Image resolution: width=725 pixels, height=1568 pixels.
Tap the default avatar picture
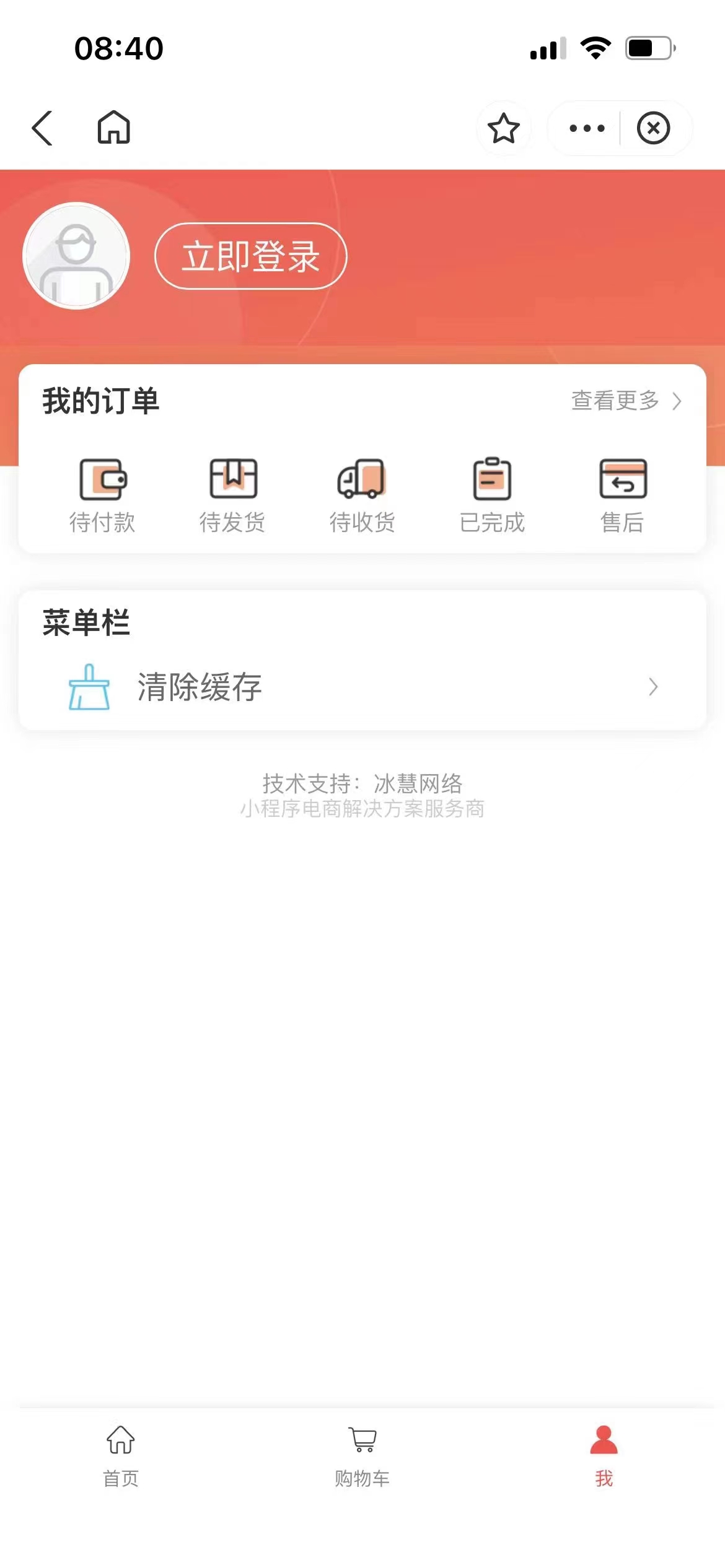[76, 256]
